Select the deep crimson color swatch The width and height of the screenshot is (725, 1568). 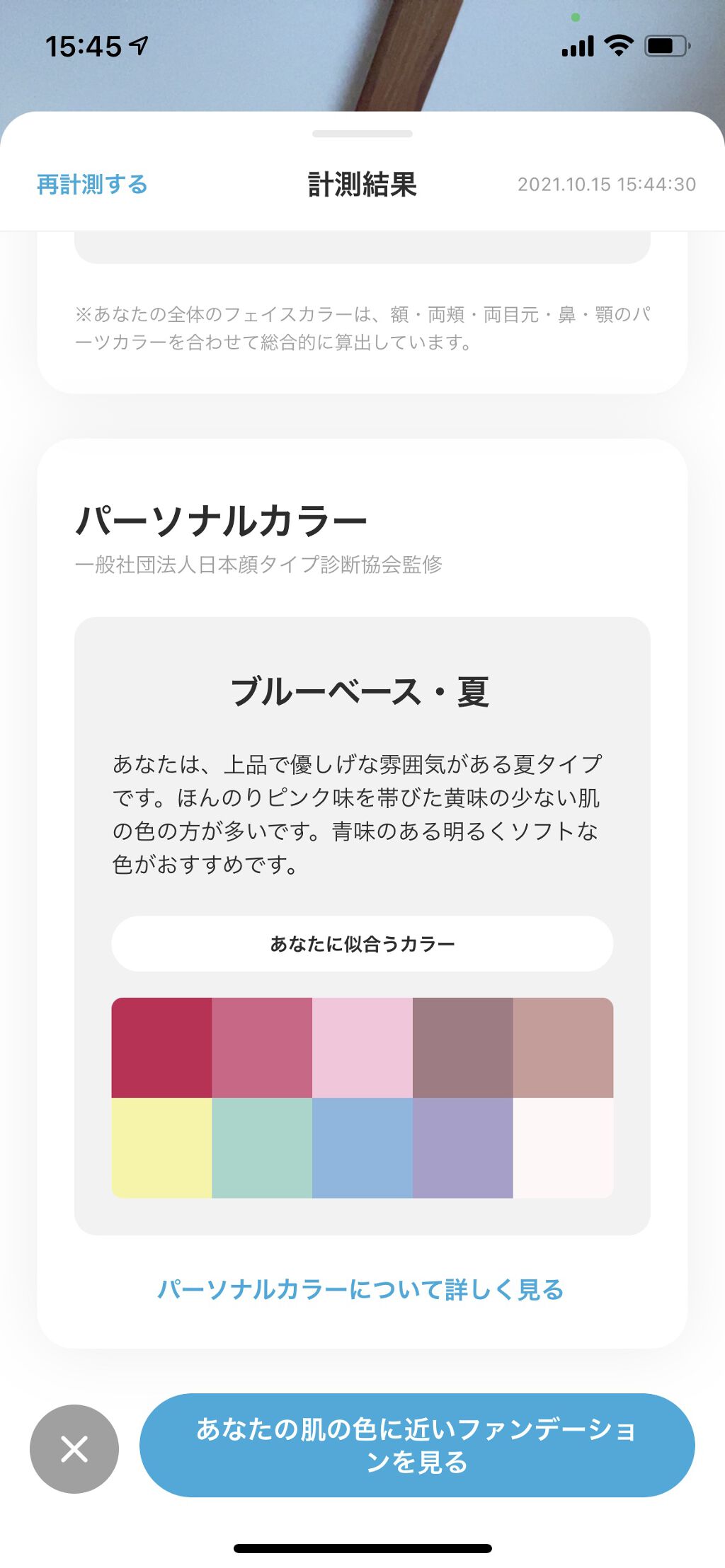(x=162, y=1046)
